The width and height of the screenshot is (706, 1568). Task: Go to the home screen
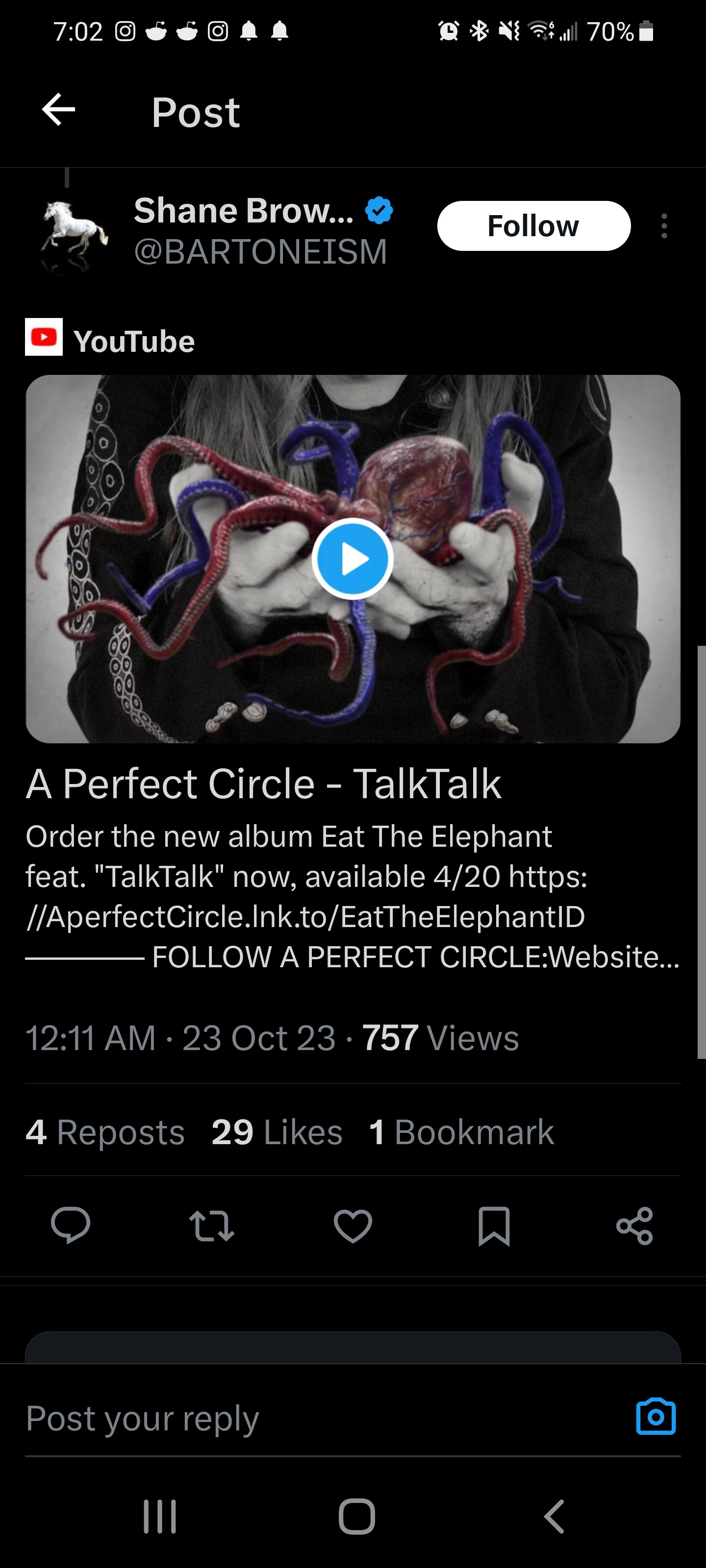356,1516
